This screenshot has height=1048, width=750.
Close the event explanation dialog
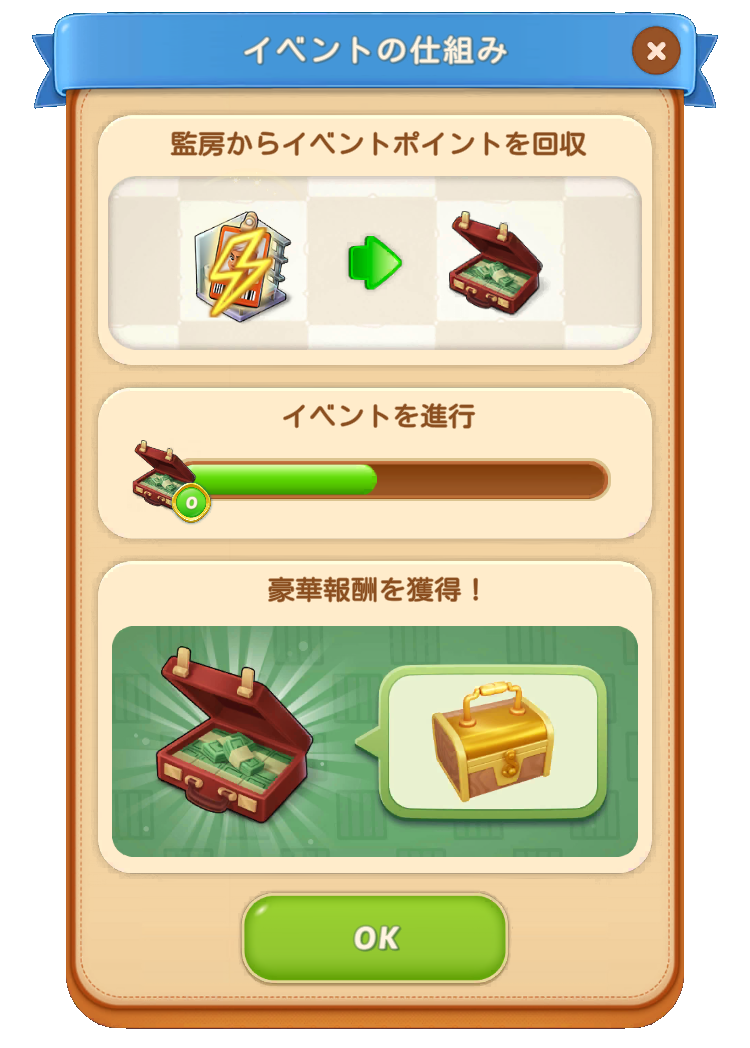(x=656, y=51)
